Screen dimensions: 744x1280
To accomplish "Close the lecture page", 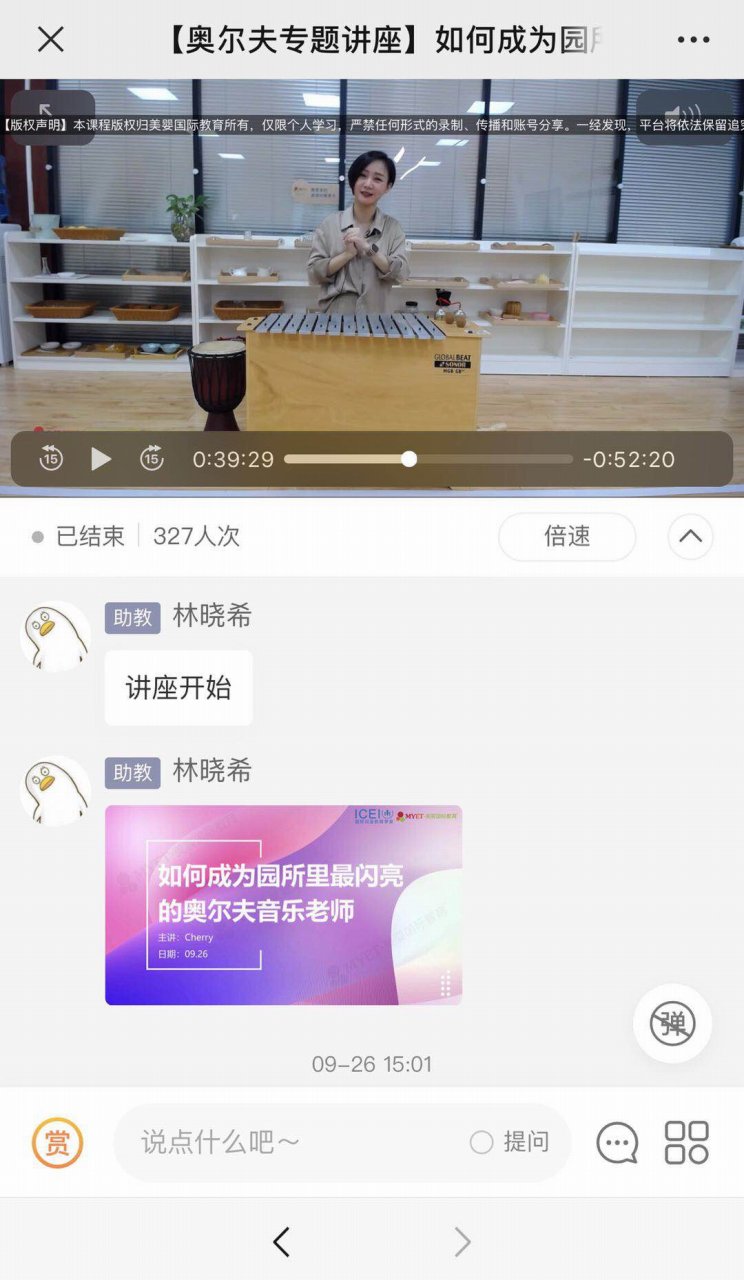I will [50, 39].
